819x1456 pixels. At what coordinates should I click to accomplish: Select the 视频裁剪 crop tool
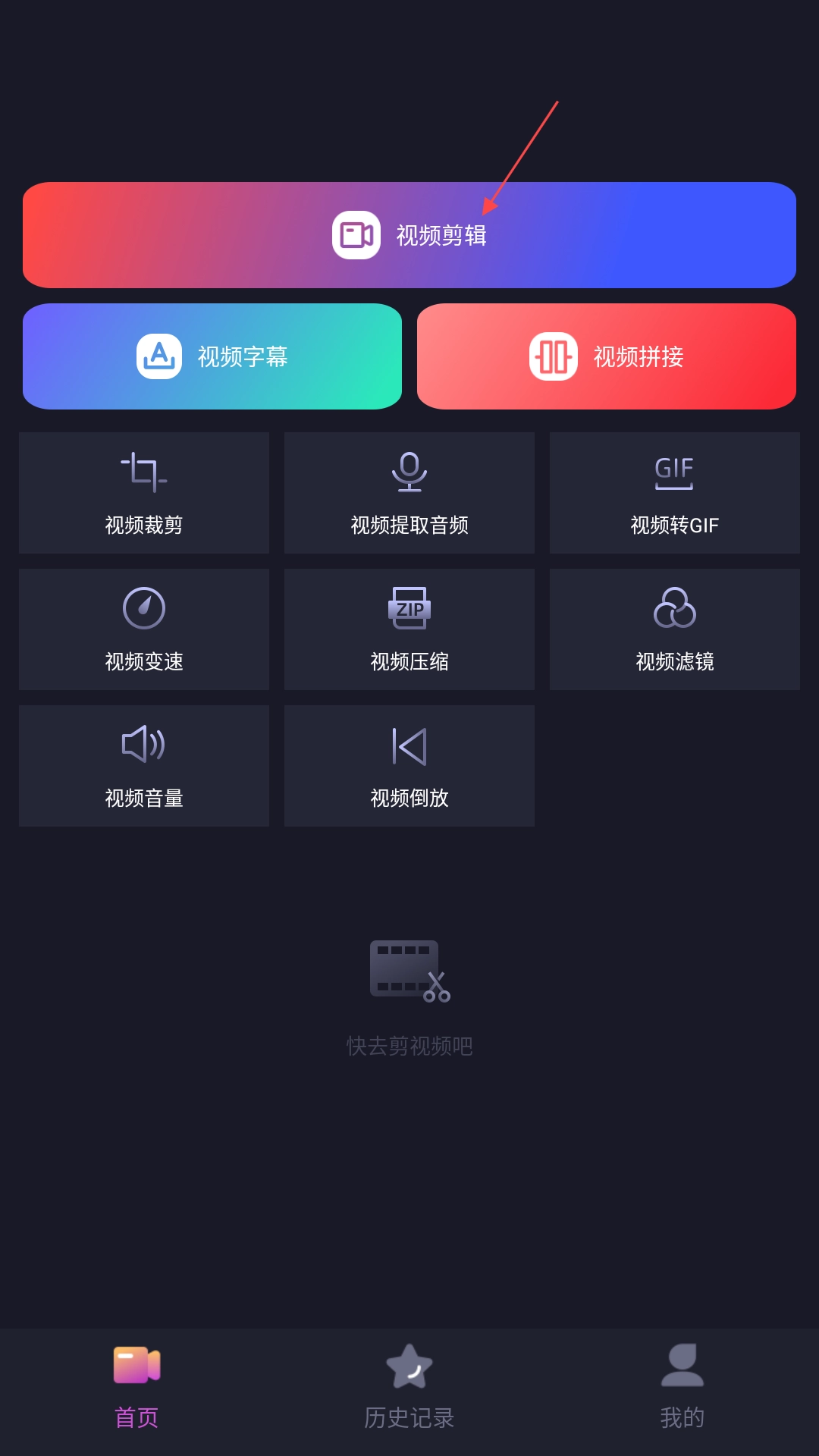pyautogui.click(x=144, y=493)
